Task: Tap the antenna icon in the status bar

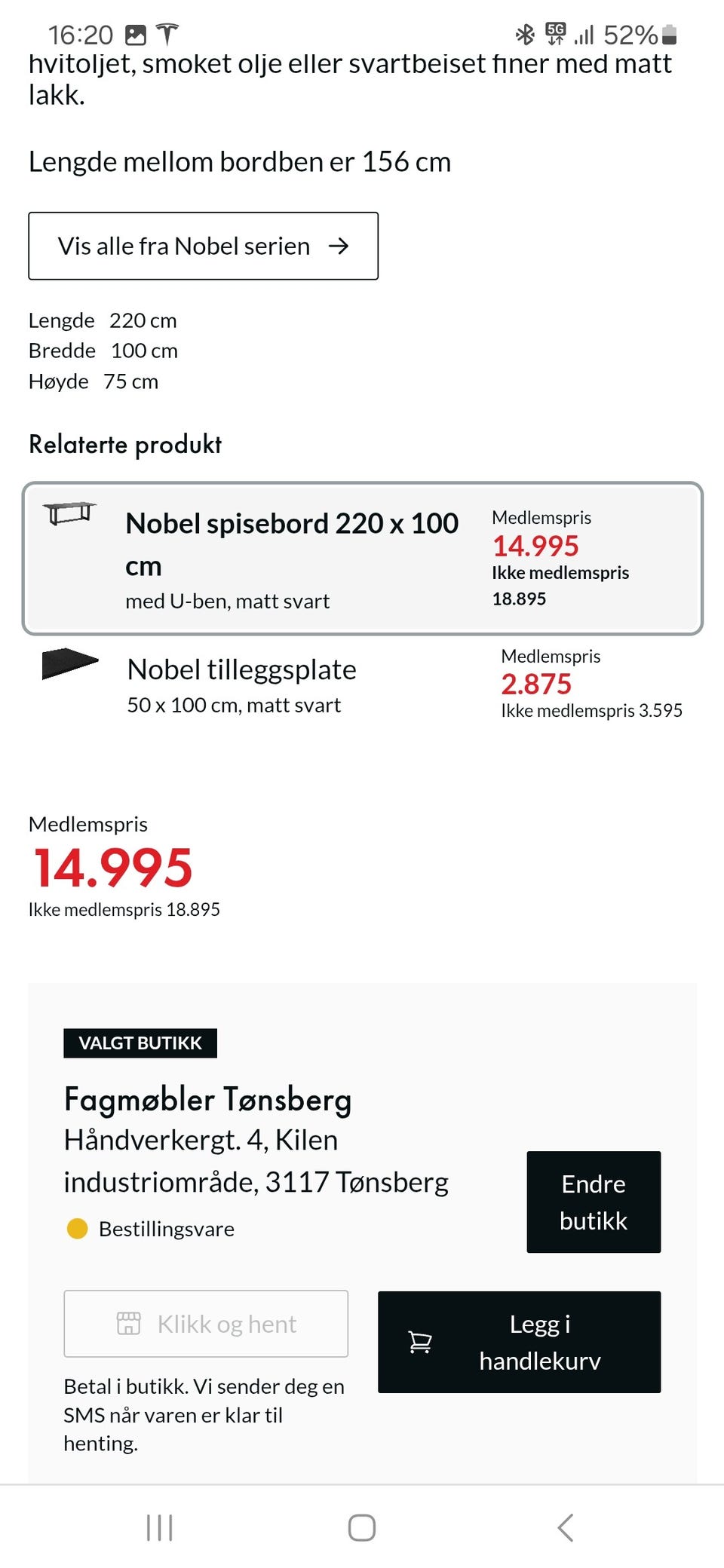Action: point(166,32)
